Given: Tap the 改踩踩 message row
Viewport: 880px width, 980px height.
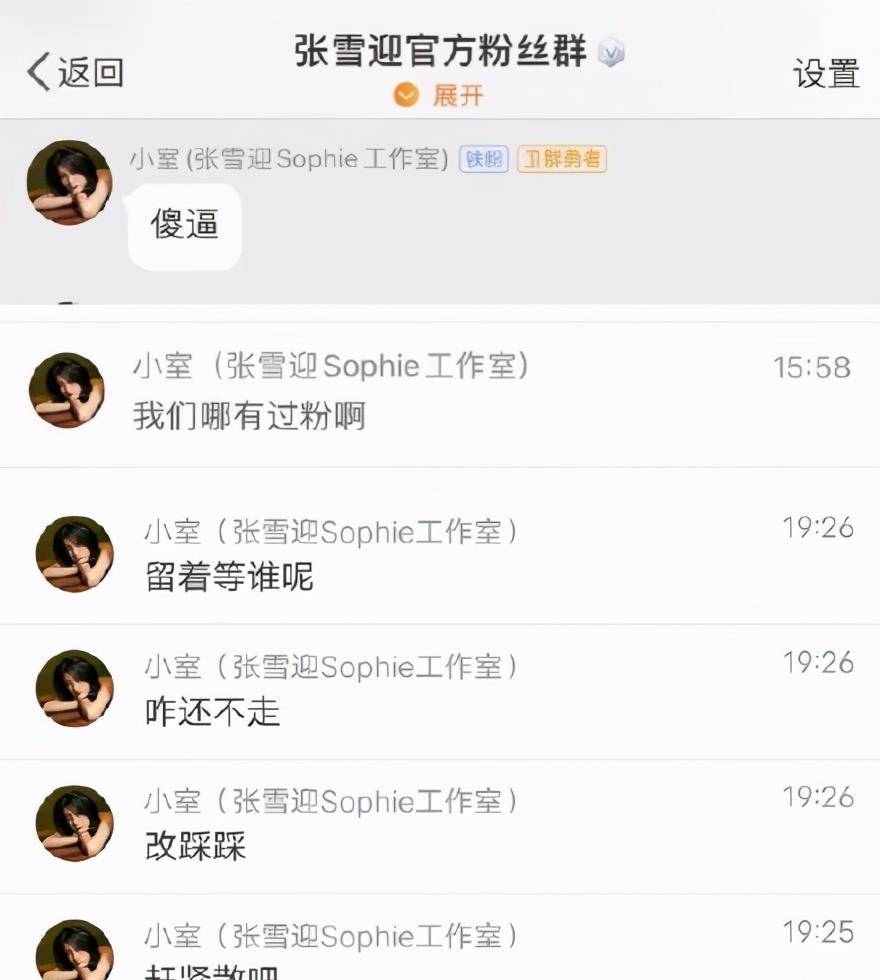Looking at the screenshot, I should 440,825.
